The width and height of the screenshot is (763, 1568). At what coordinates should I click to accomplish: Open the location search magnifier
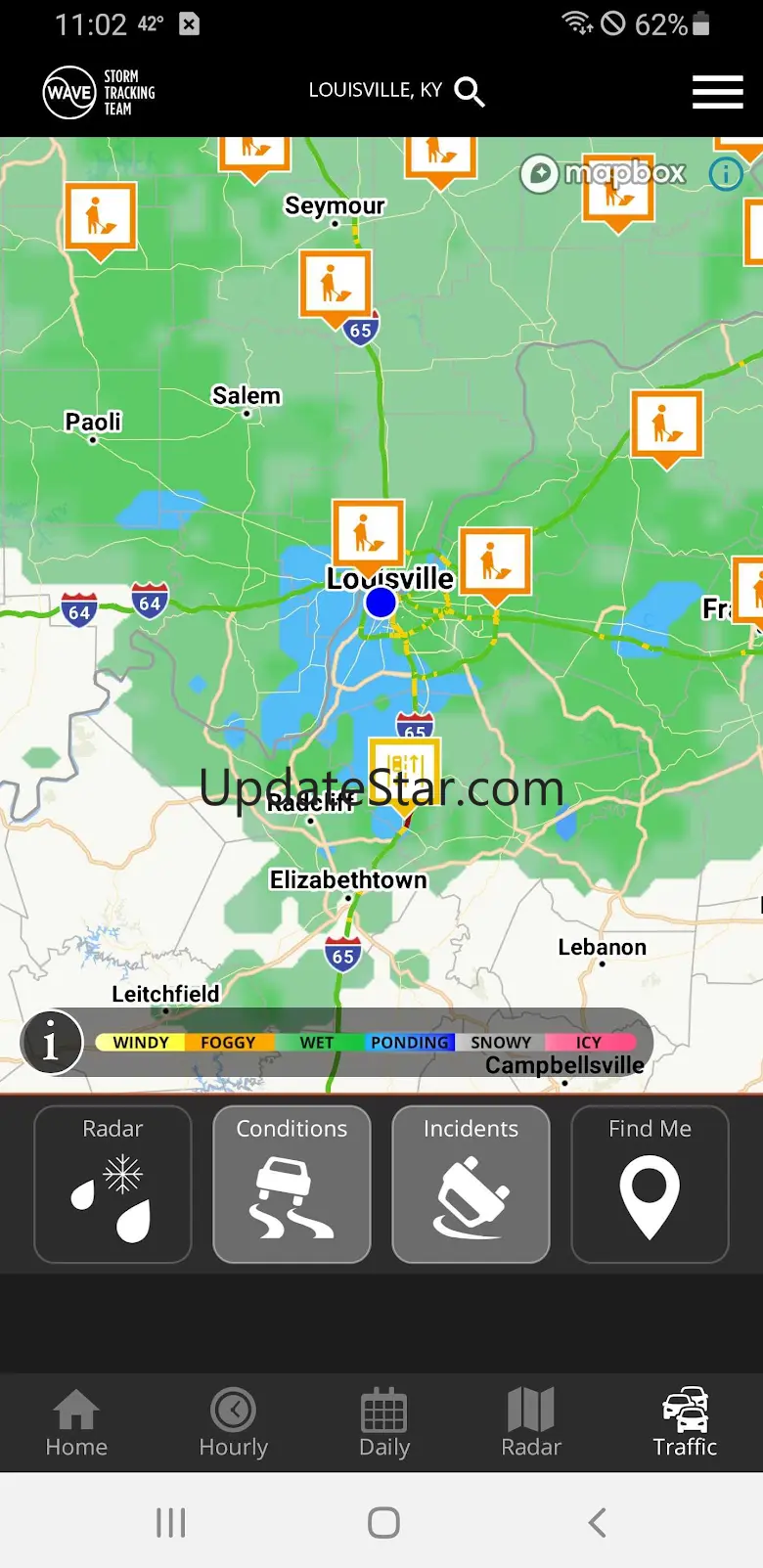tap(470, 92)
